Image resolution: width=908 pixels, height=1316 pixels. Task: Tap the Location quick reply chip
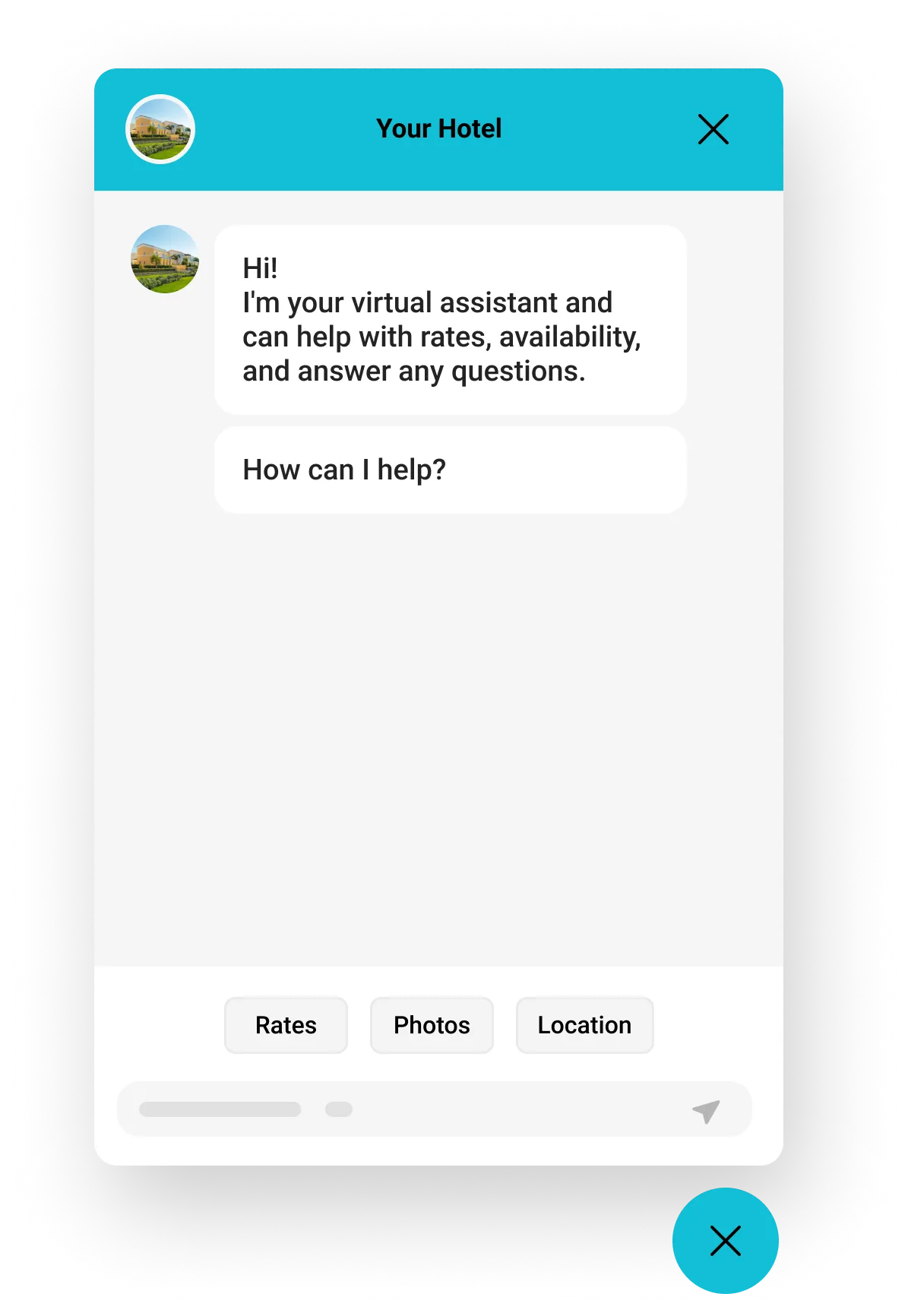point(584,1025)
